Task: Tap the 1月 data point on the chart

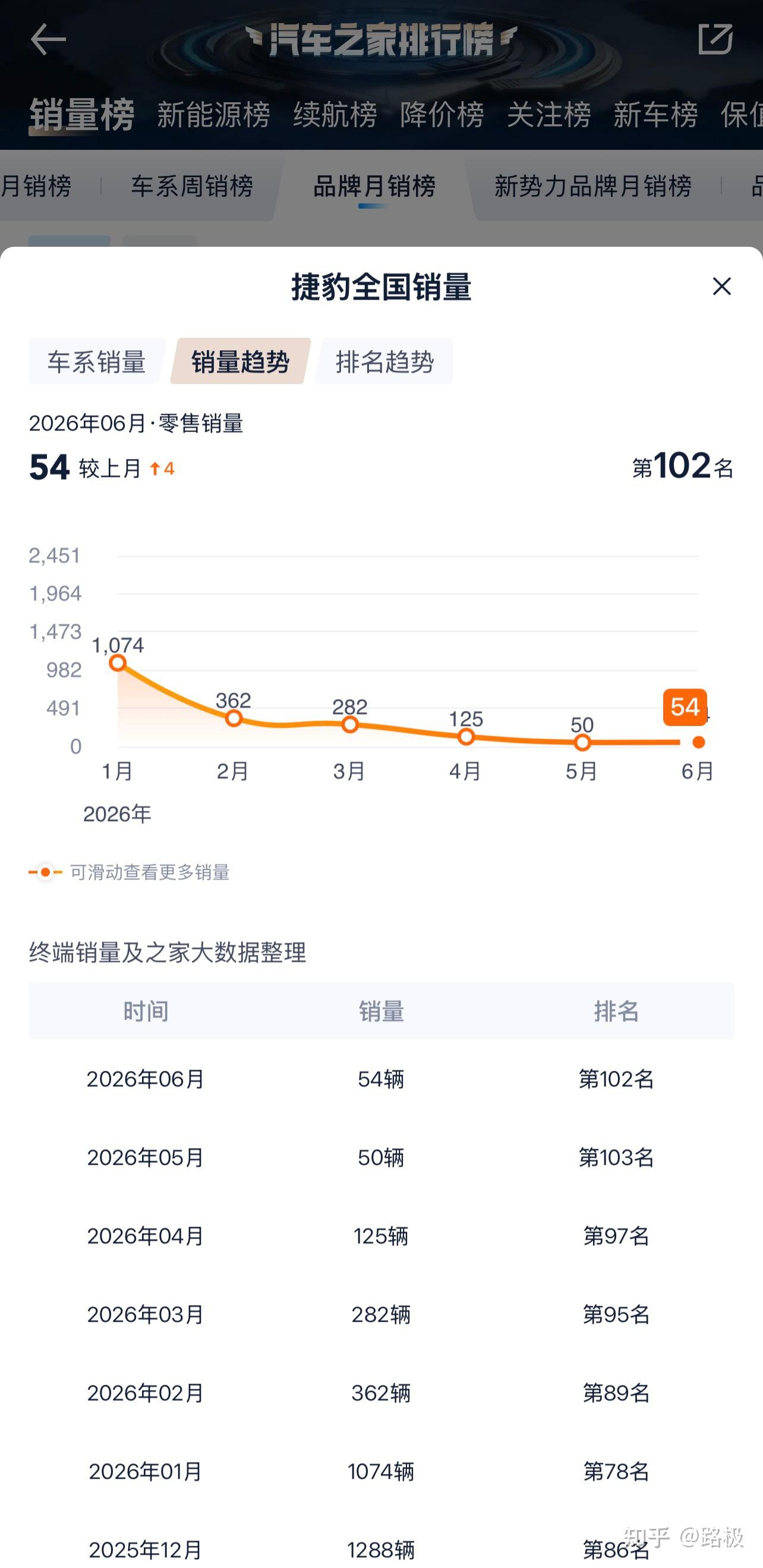Action: point(118,663)
